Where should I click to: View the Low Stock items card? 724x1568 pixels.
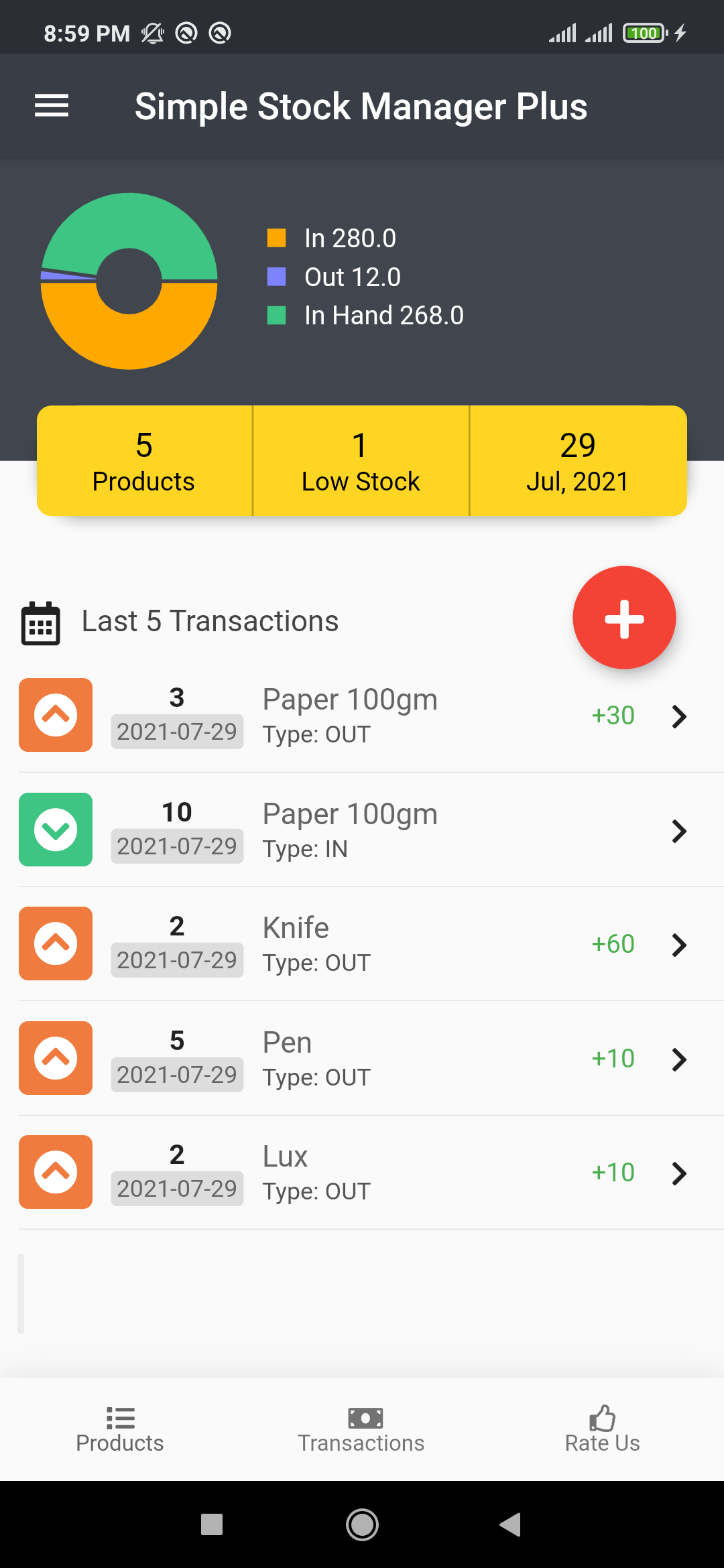pyautogui.click(x=361, y=462)
